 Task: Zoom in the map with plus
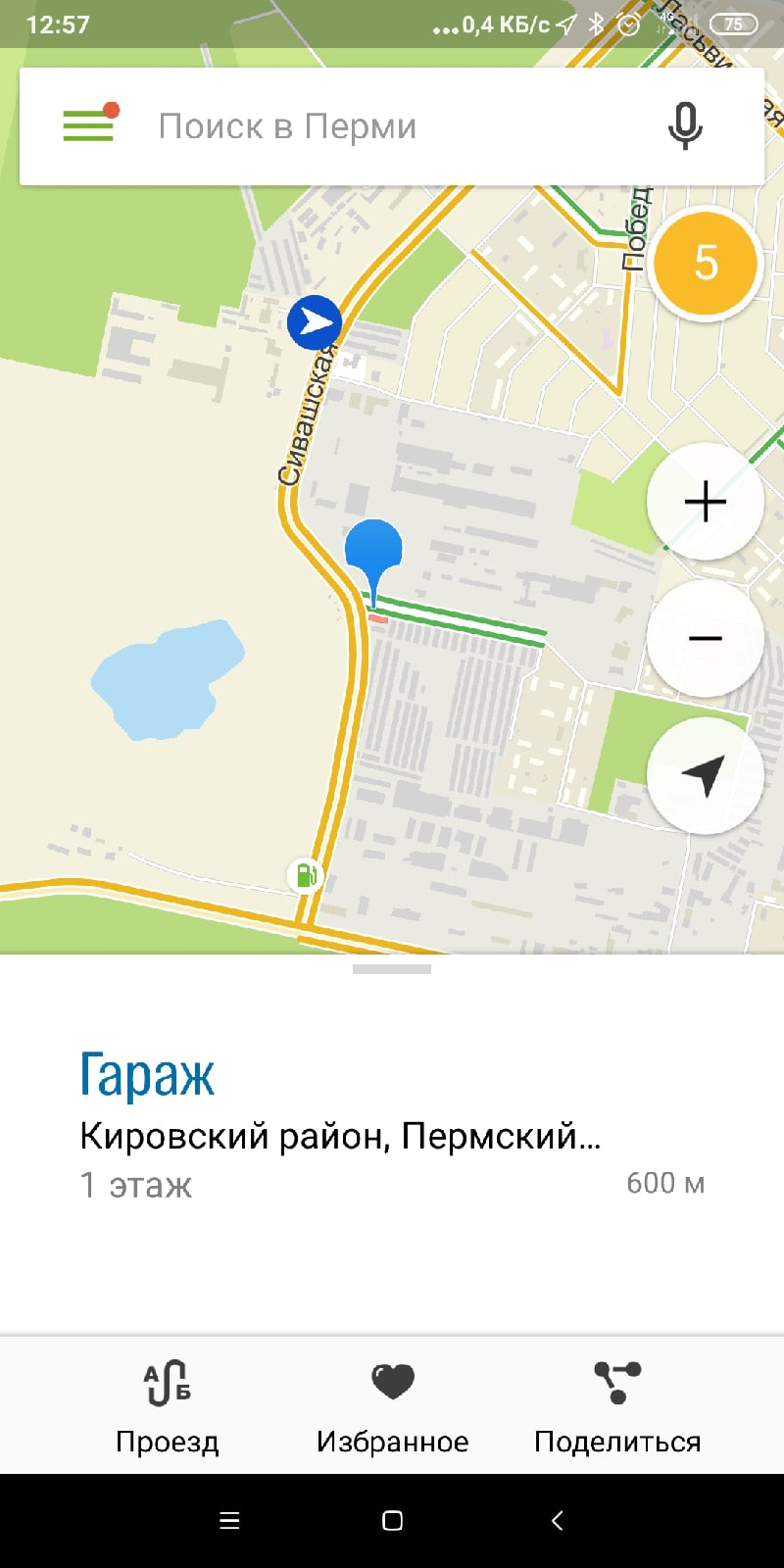(x=706, y=502)
